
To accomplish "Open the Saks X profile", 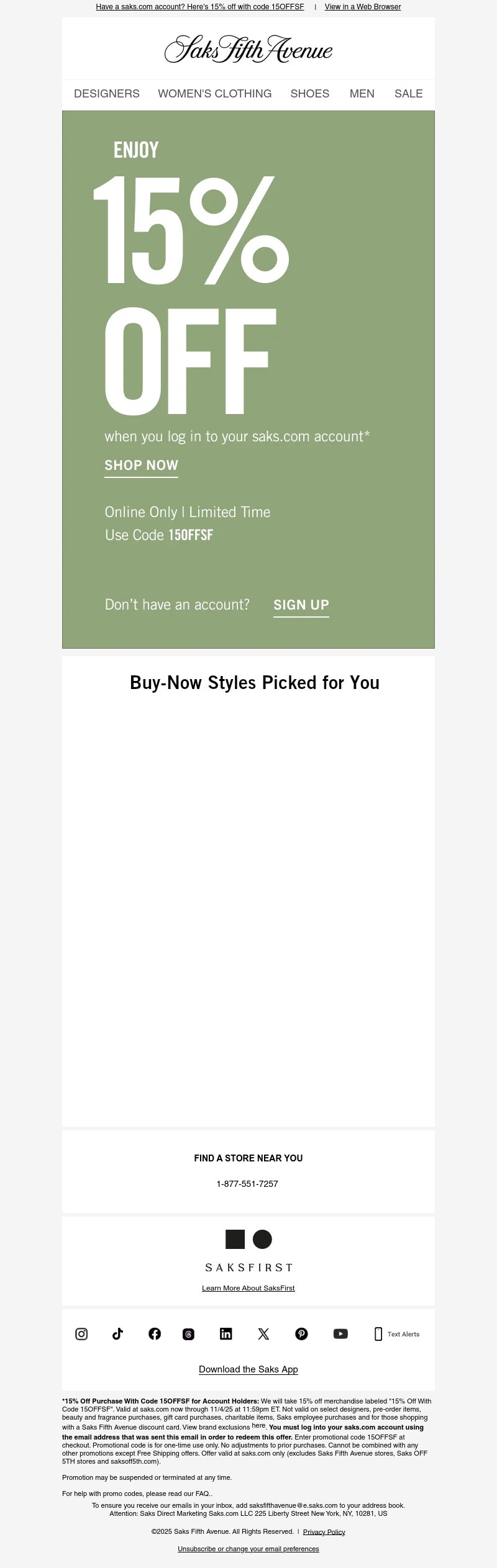I will click(263, 1334).
